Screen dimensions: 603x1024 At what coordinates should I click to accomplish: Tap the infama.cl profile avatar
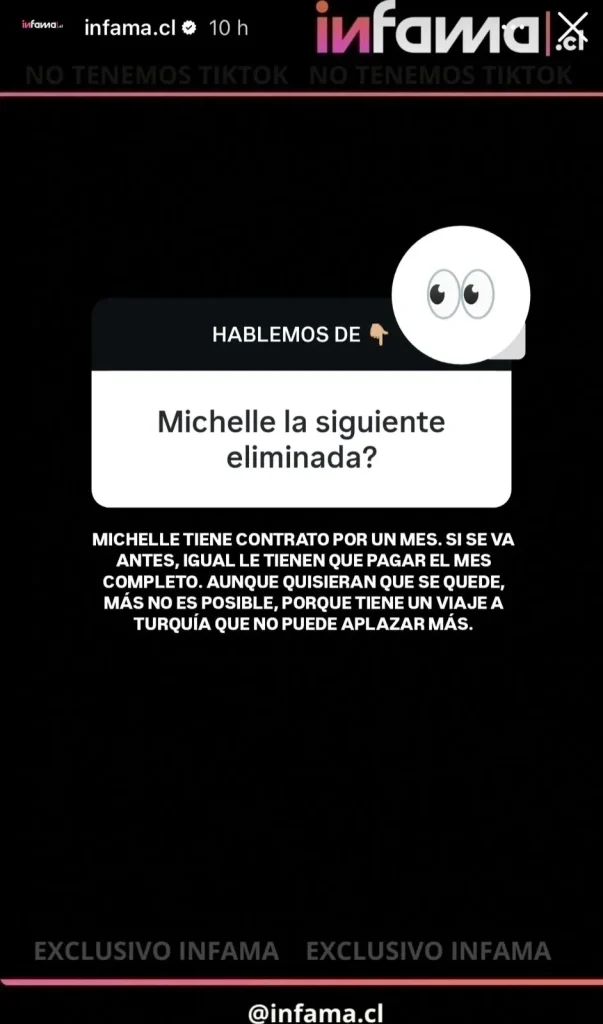click(x=42, y=26)
